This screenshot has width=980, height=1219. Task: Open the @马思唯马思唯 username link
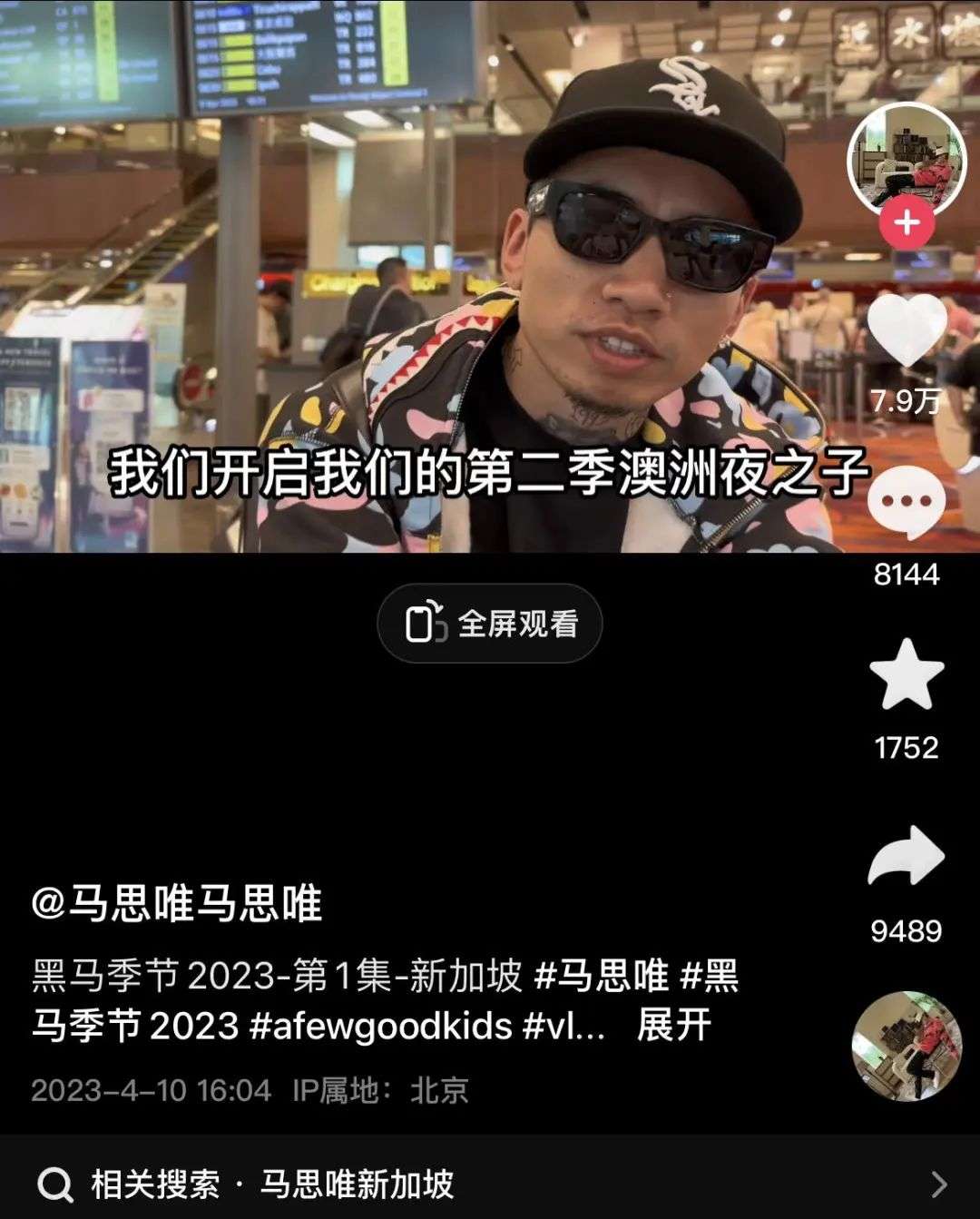[x=177, y=904]
